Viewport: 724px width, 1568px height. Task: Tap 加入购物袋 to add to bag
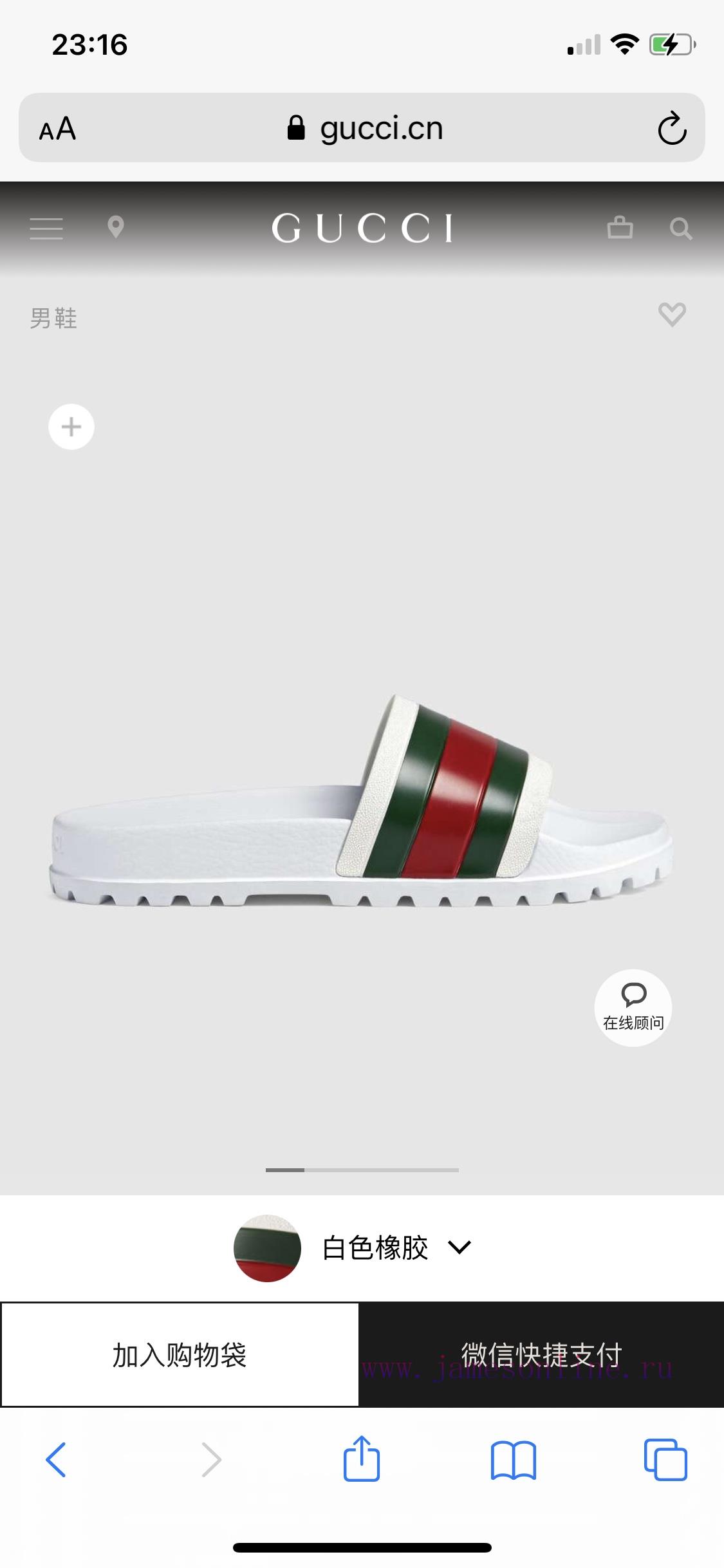180,1355
